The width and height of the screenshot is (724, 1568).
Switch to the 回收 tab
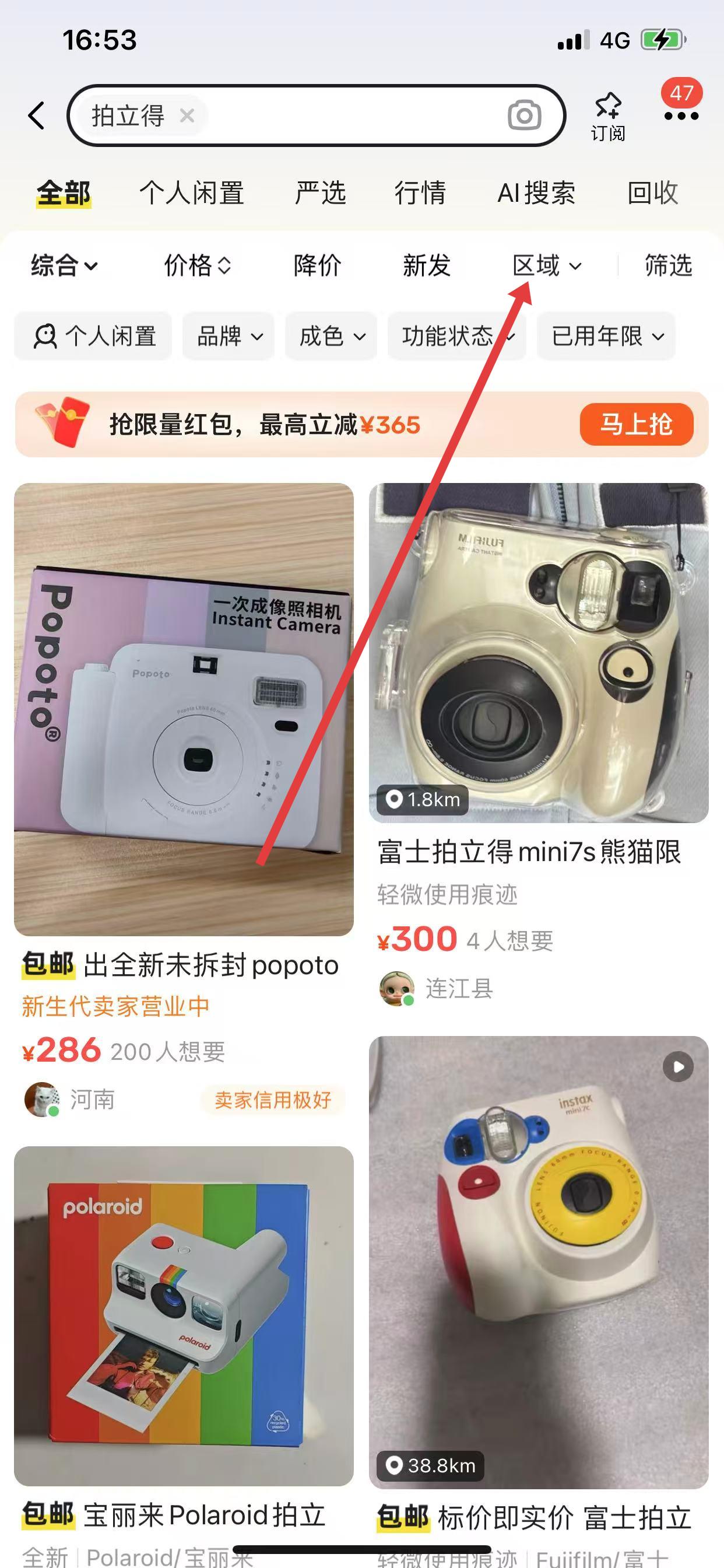click(653, 193)
